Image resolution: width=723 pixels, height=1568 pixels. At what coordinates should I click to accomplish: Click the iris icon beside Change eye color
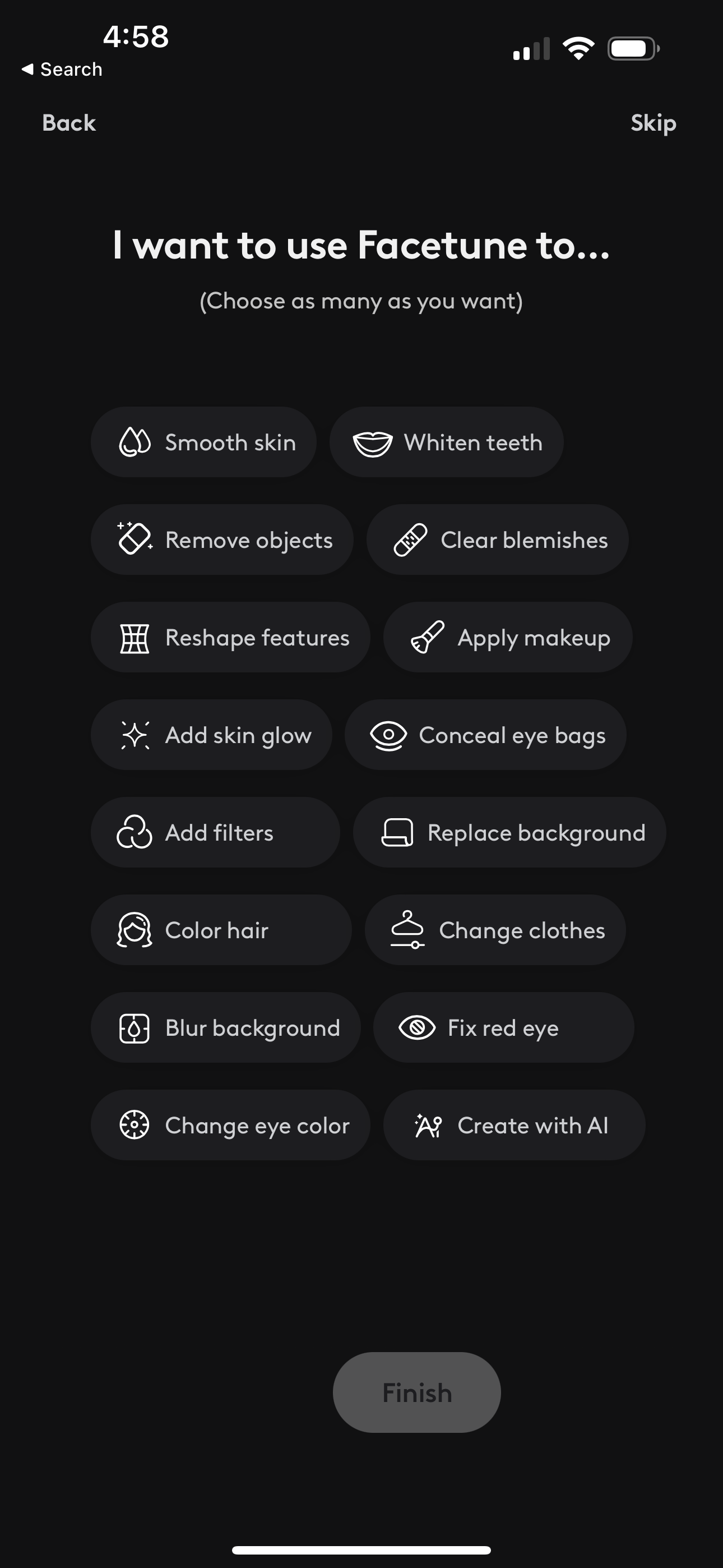[x=135, y=1125]
